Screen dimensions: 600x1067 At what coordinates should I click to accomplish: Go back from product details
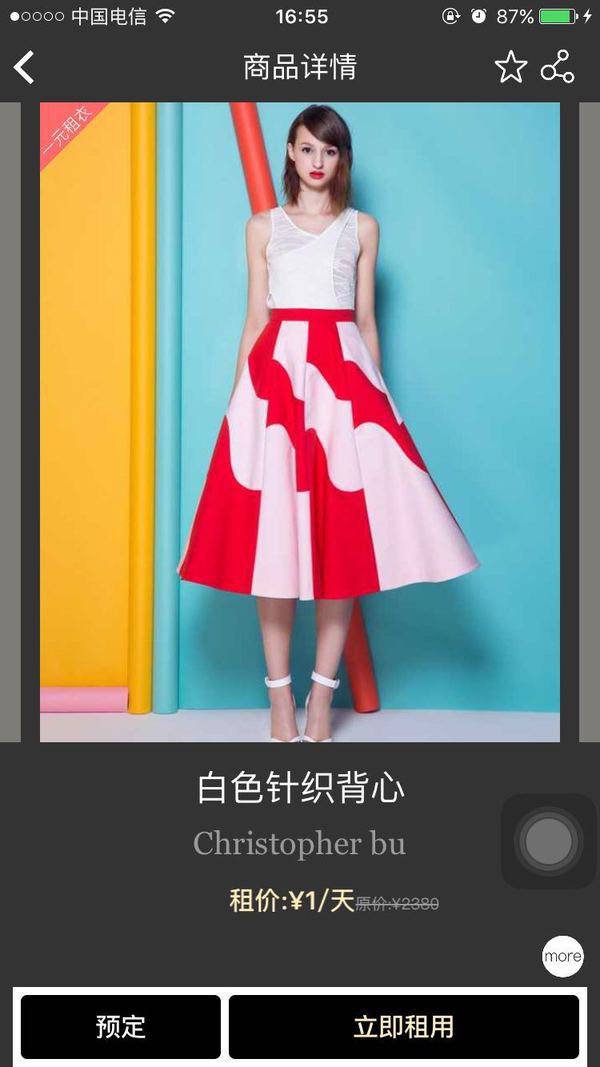[x=24, y=67]
